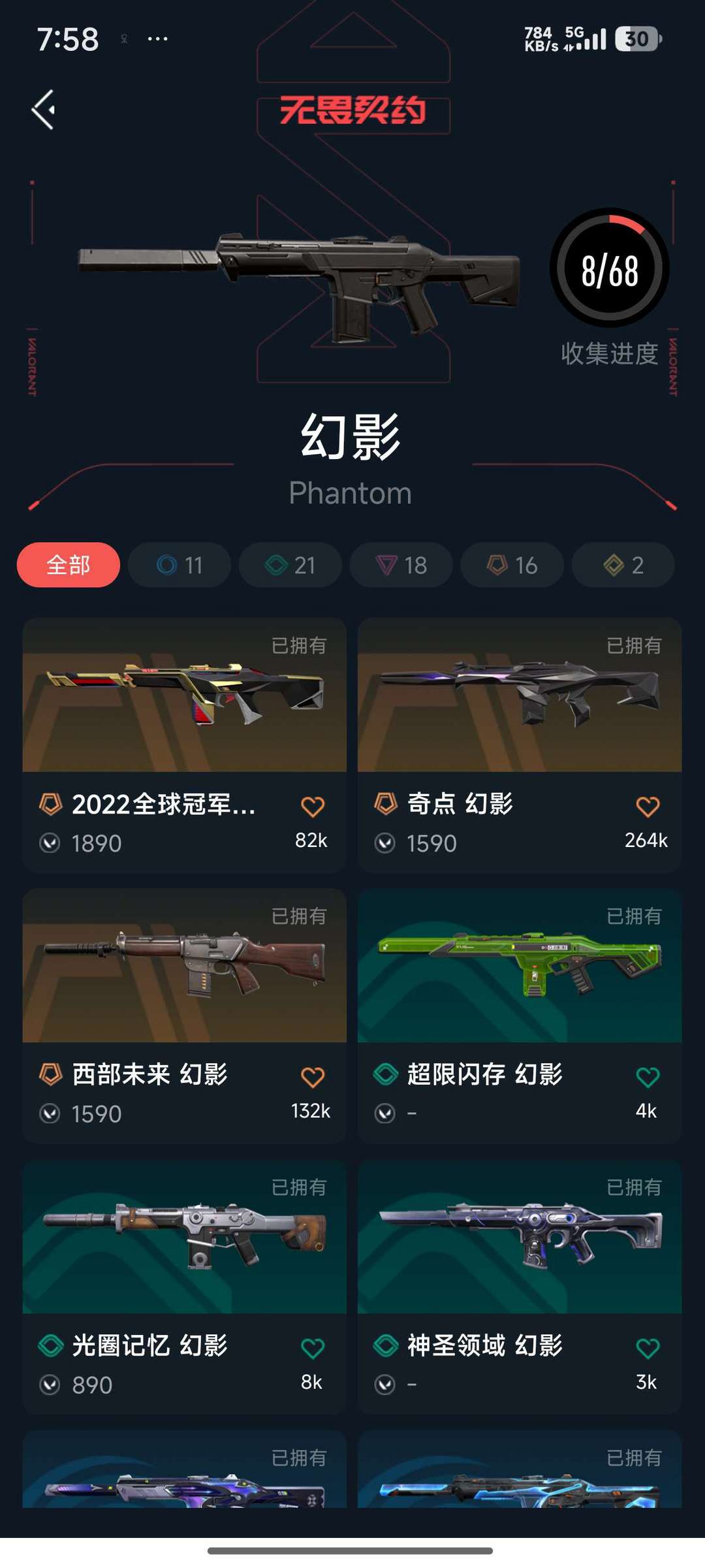The width and height of the screenshot is (705, 1568).
Task: Select the 全部 filter chip
Action: [69, 565]
